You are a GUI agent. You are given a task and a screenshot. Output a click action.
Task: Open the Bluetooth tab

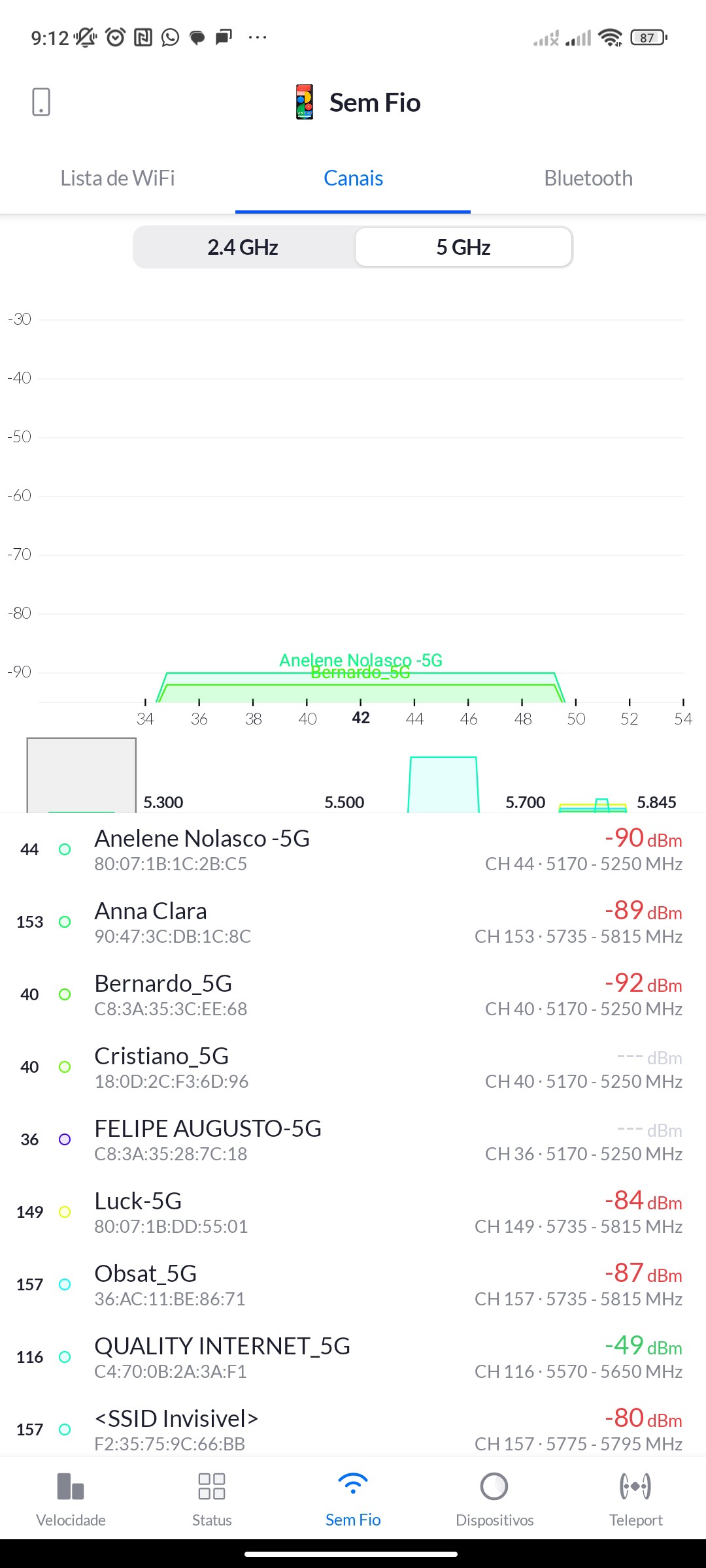coord(588,178)
